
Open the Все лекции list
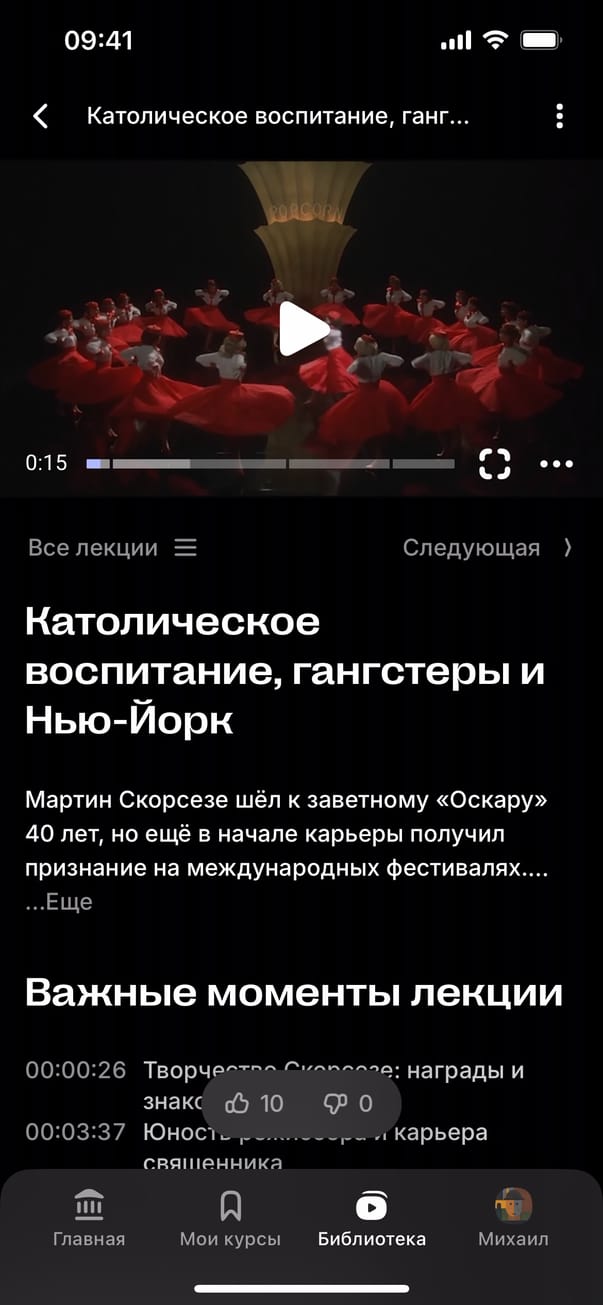(x=112, y=548)
